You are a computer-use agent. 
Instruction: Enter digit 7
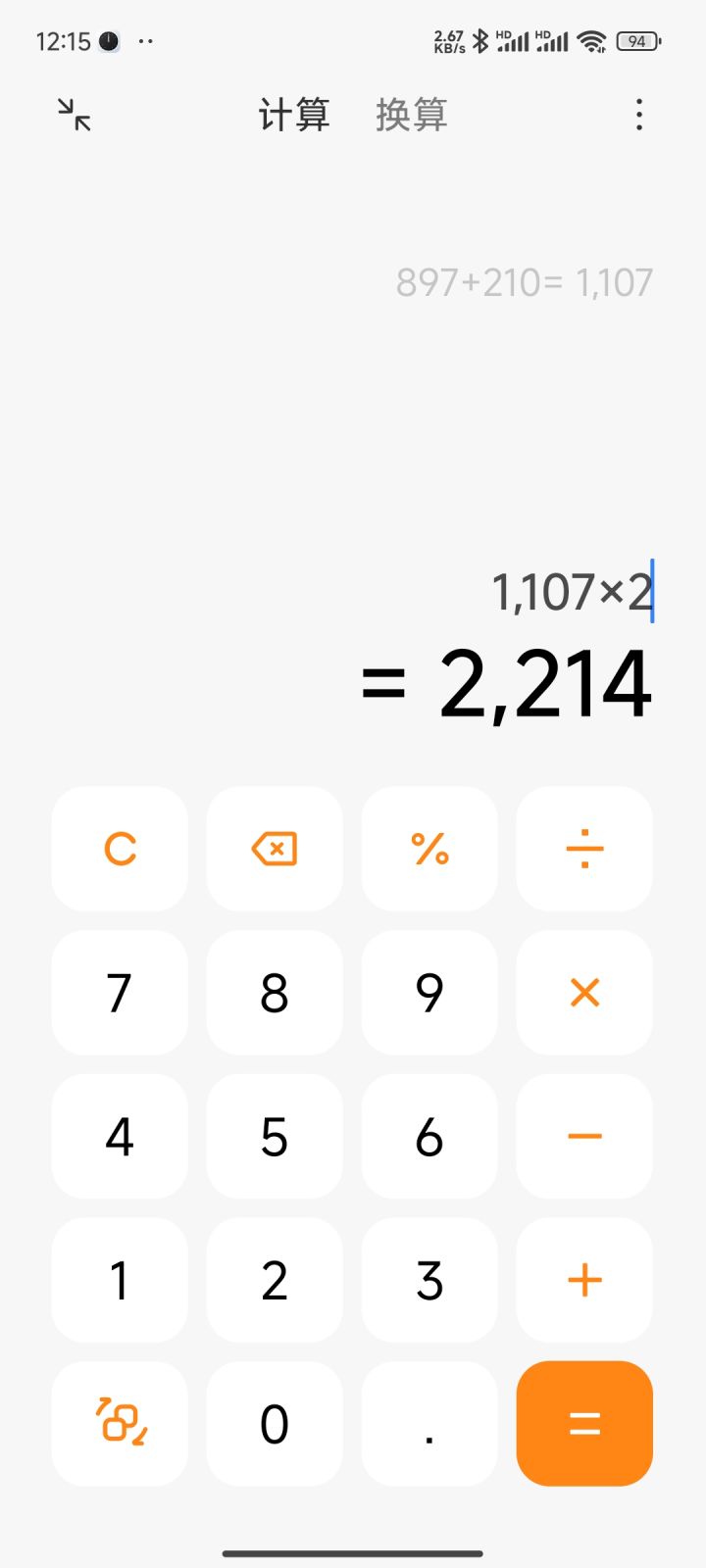(120, 993)
